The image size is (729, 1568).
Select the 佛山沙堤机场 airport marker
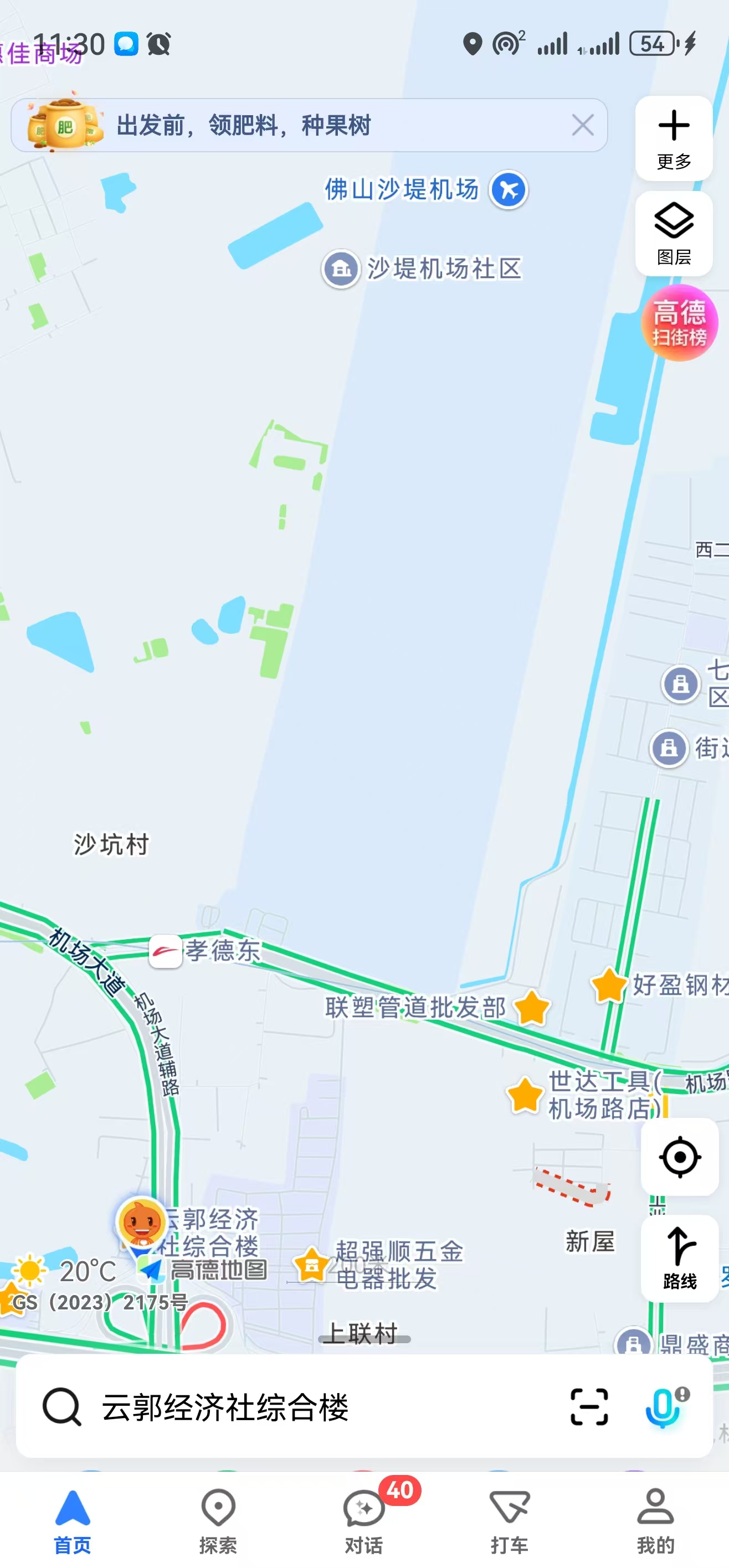pos(509,190)
